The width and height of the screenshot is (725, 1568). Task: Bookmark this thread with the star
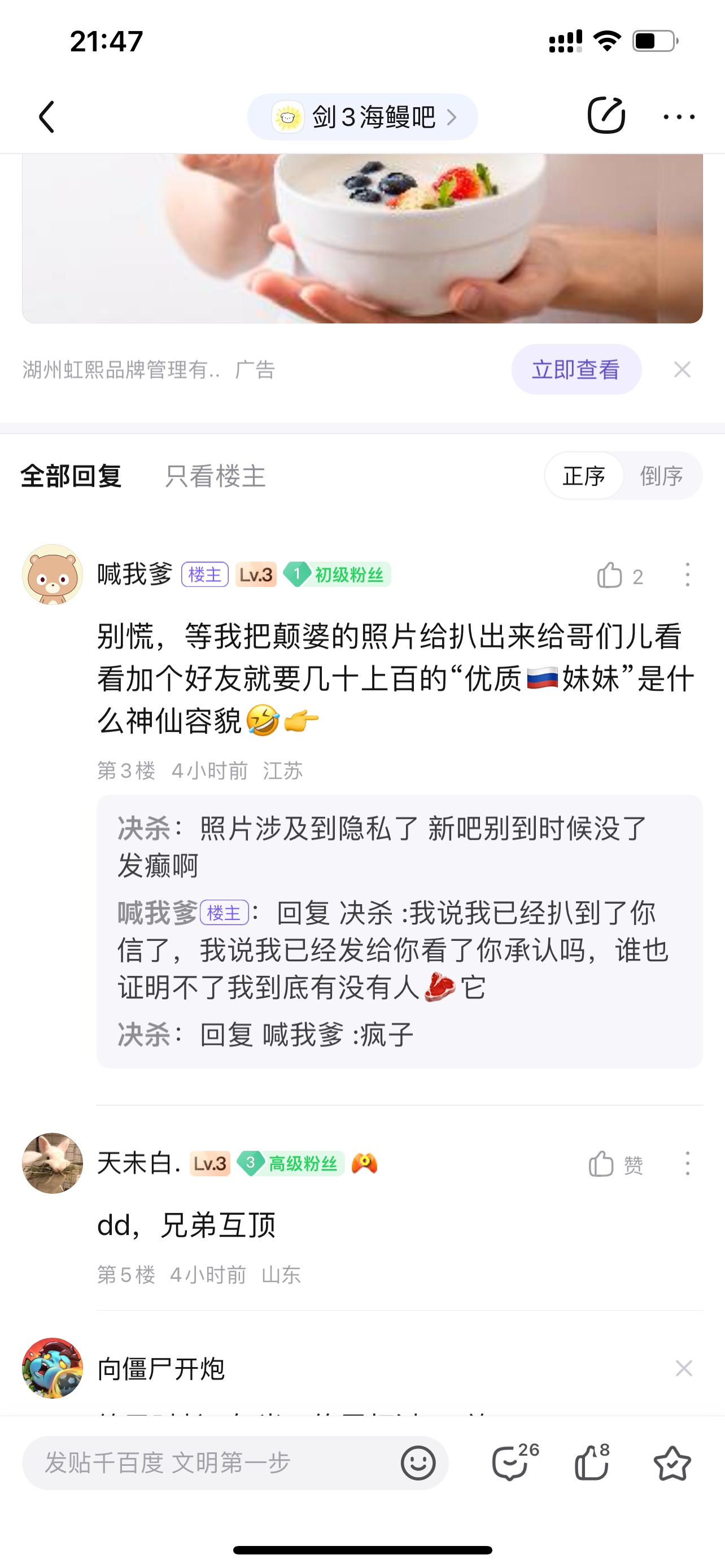coord(672,1462)
